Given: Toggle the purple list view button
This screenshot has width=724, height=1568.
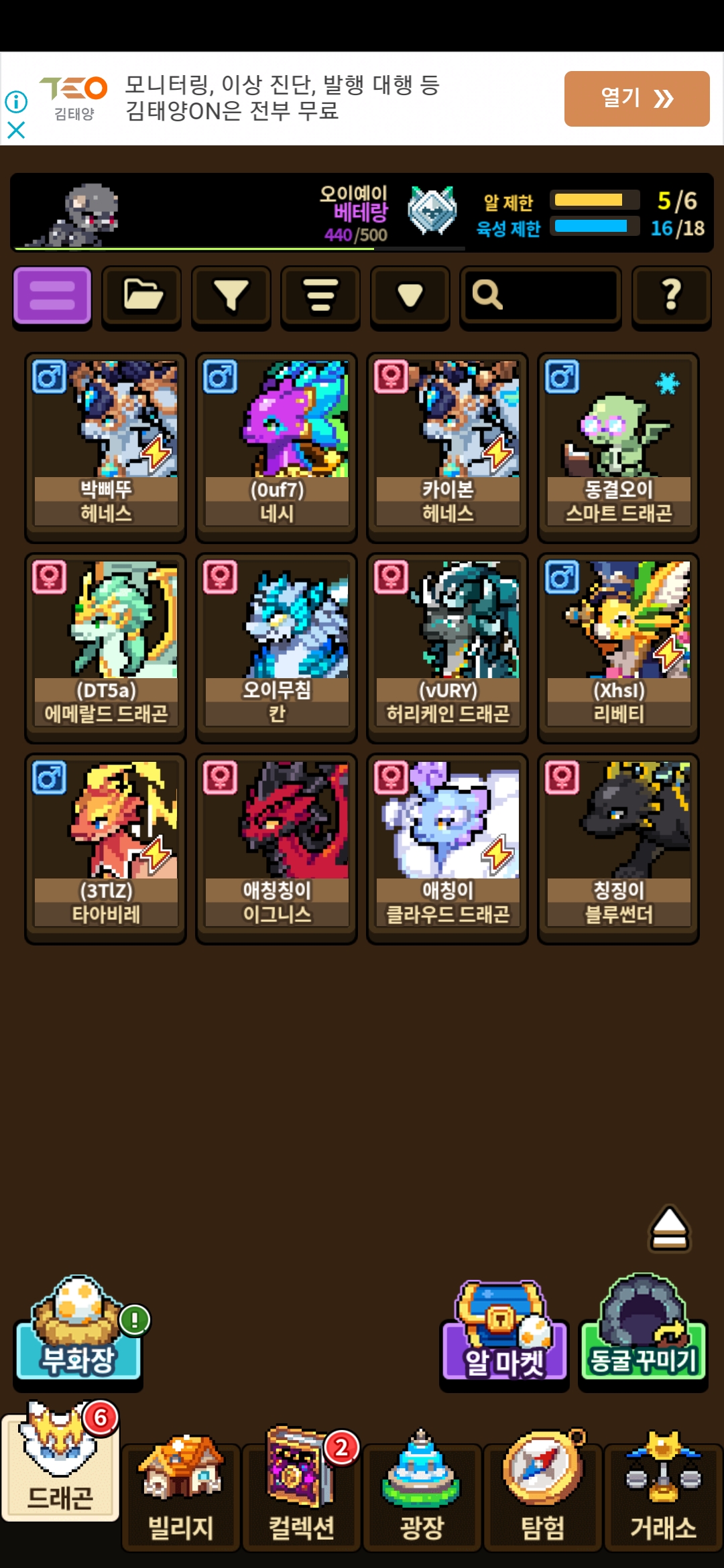Looking at the screenshot, I should (52, 296).
